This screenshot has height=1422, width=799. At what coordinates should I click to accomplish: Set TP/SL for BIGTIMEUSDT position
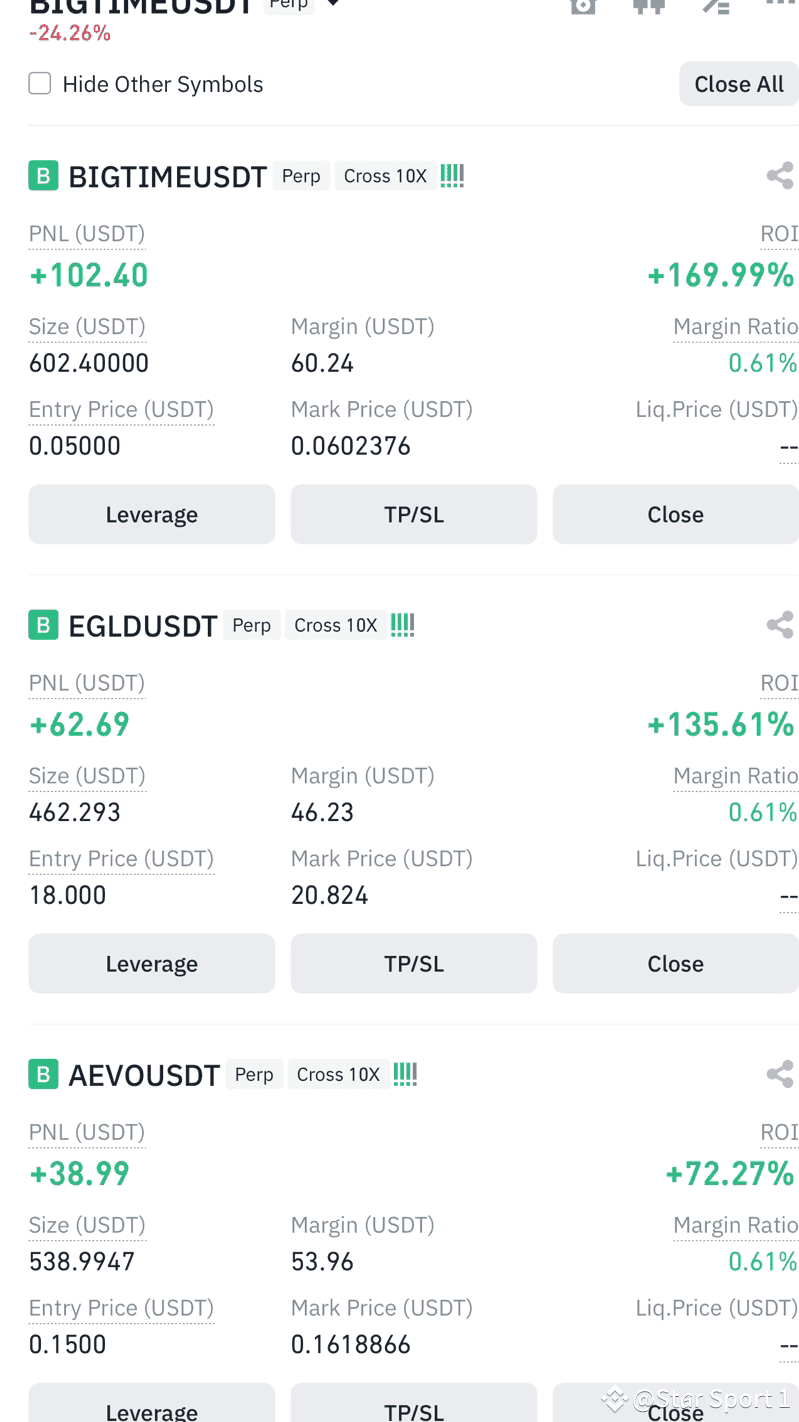click(x=414, y=514)
